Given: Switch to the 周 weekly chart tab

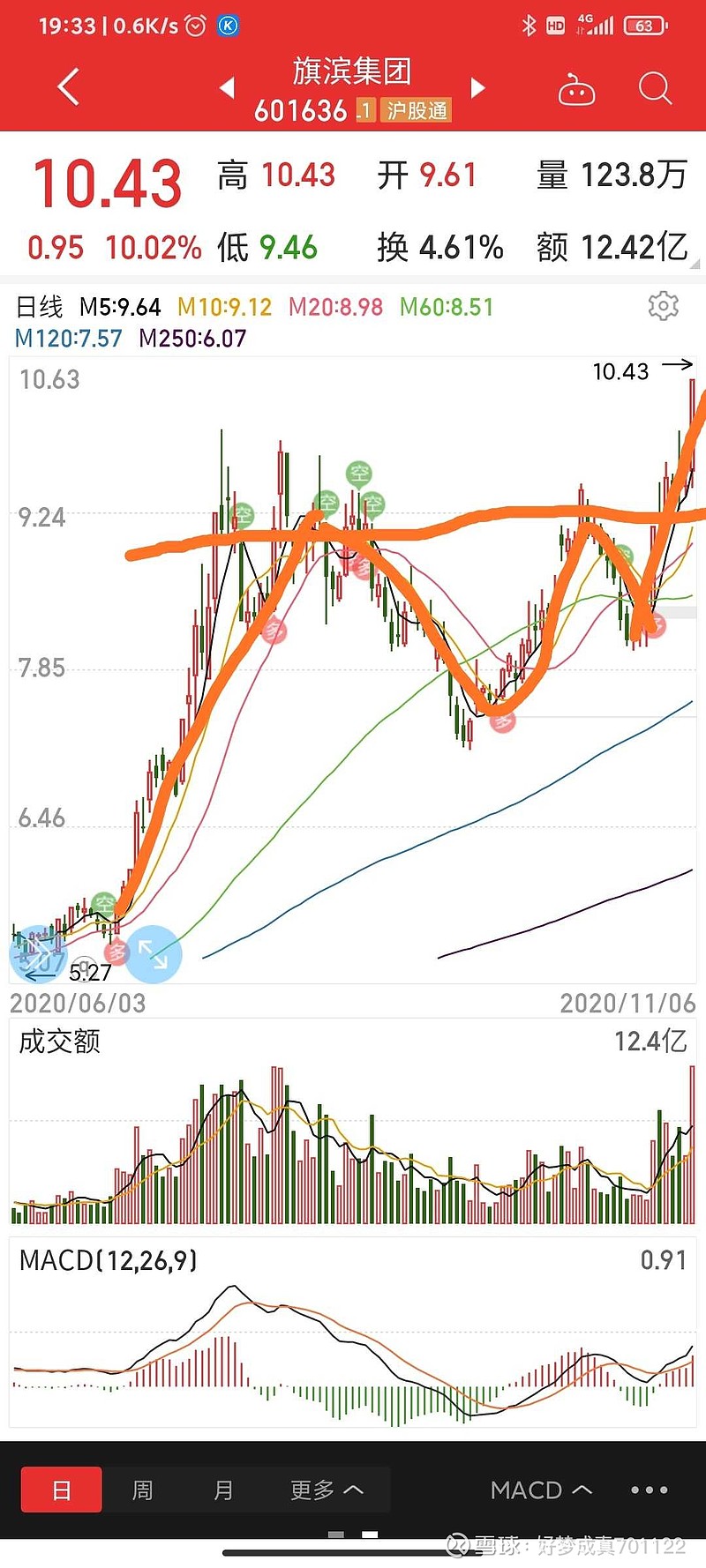Looking at the screenshot, I should 143,1489.
